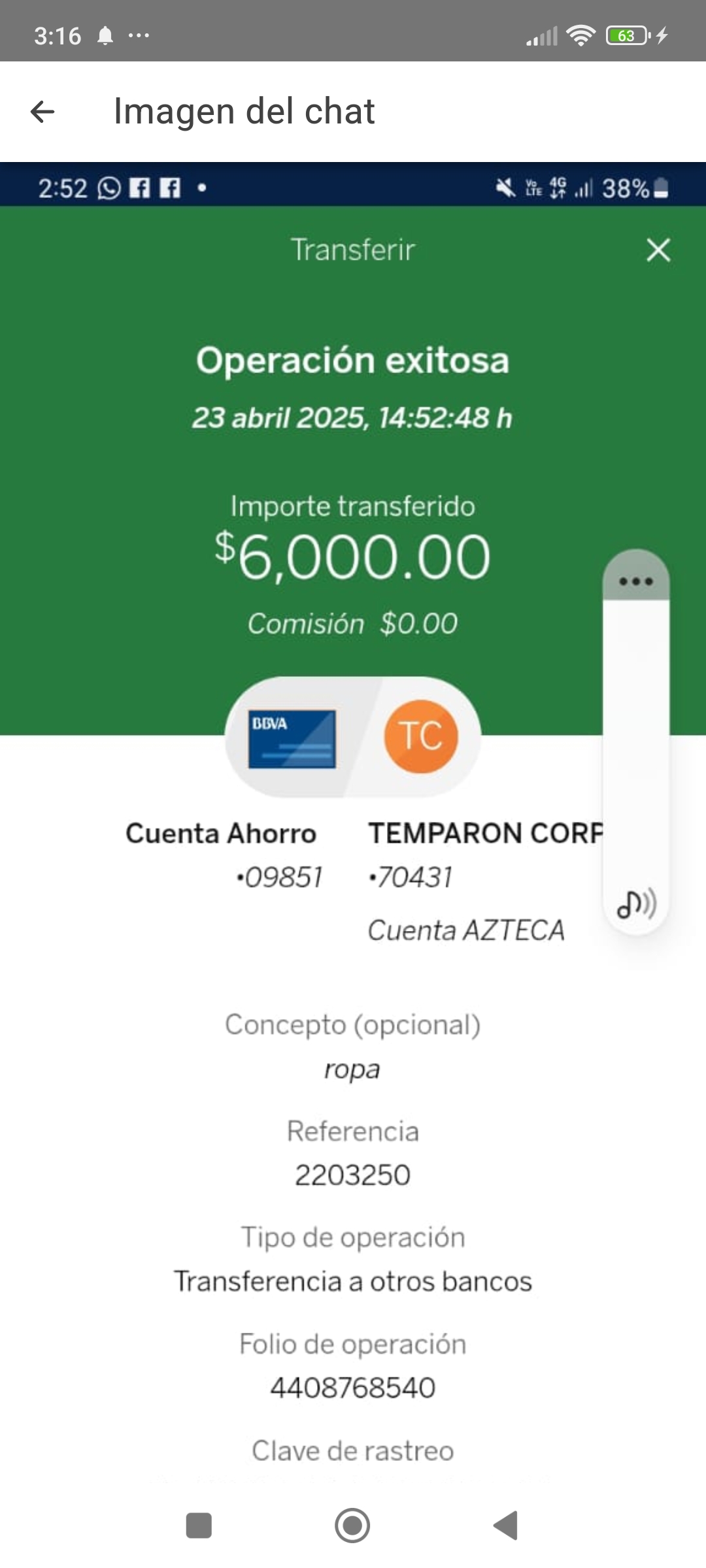Go to the home screen via the circle button

[352, 1526]
